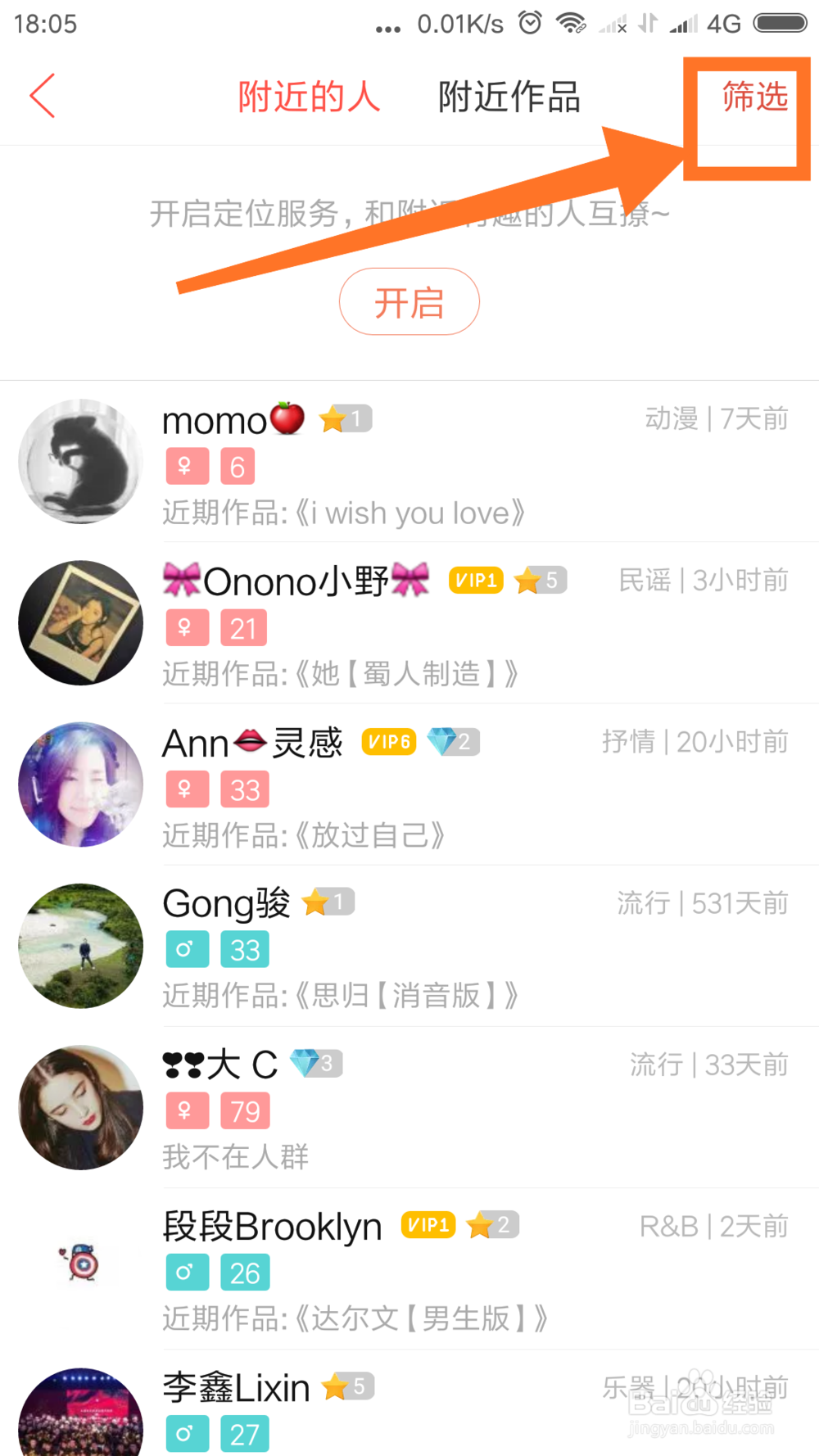
Task: Select the 附近的人 tab
Action: tap(309, 97)
